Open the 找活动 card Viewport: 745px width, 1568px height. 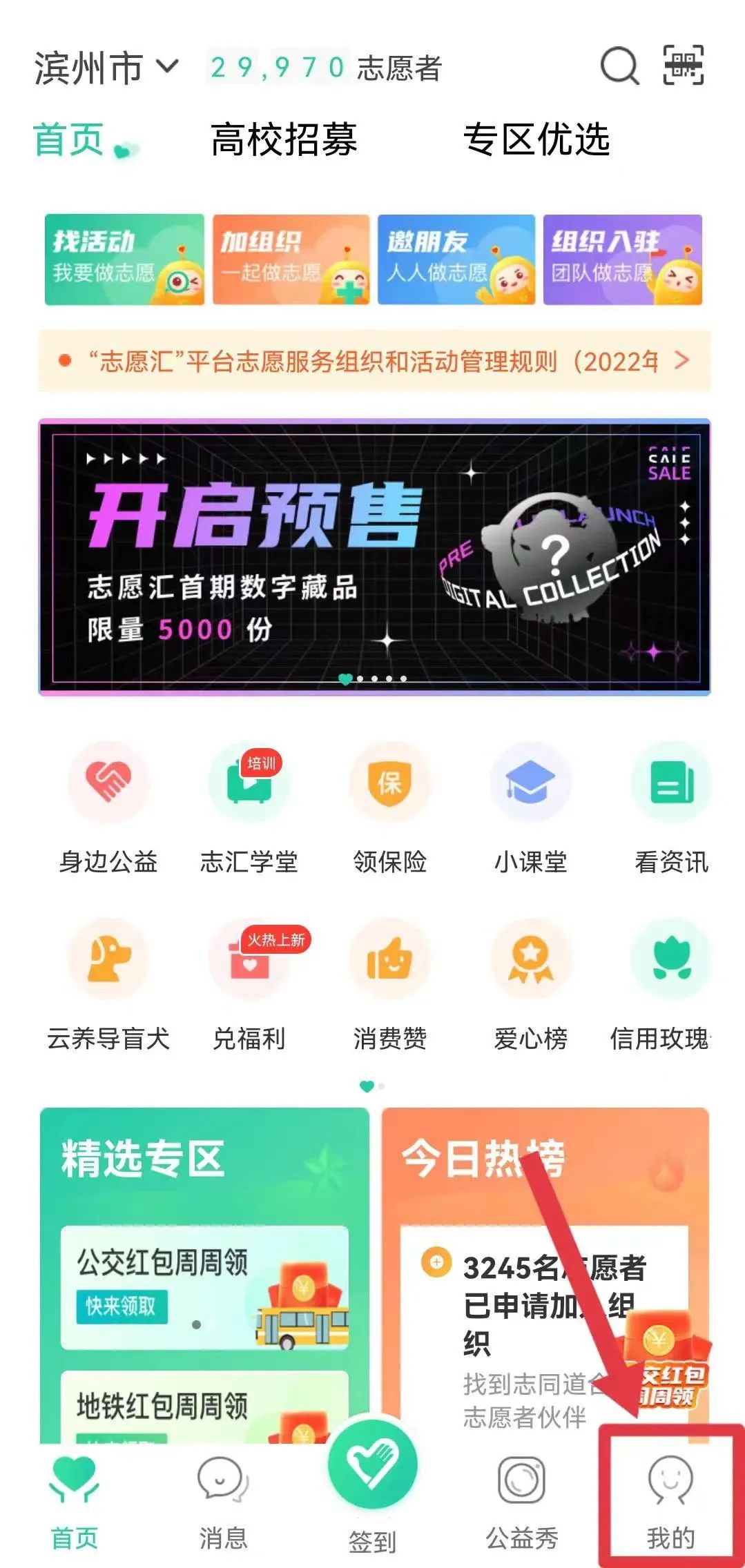(124, 259)
